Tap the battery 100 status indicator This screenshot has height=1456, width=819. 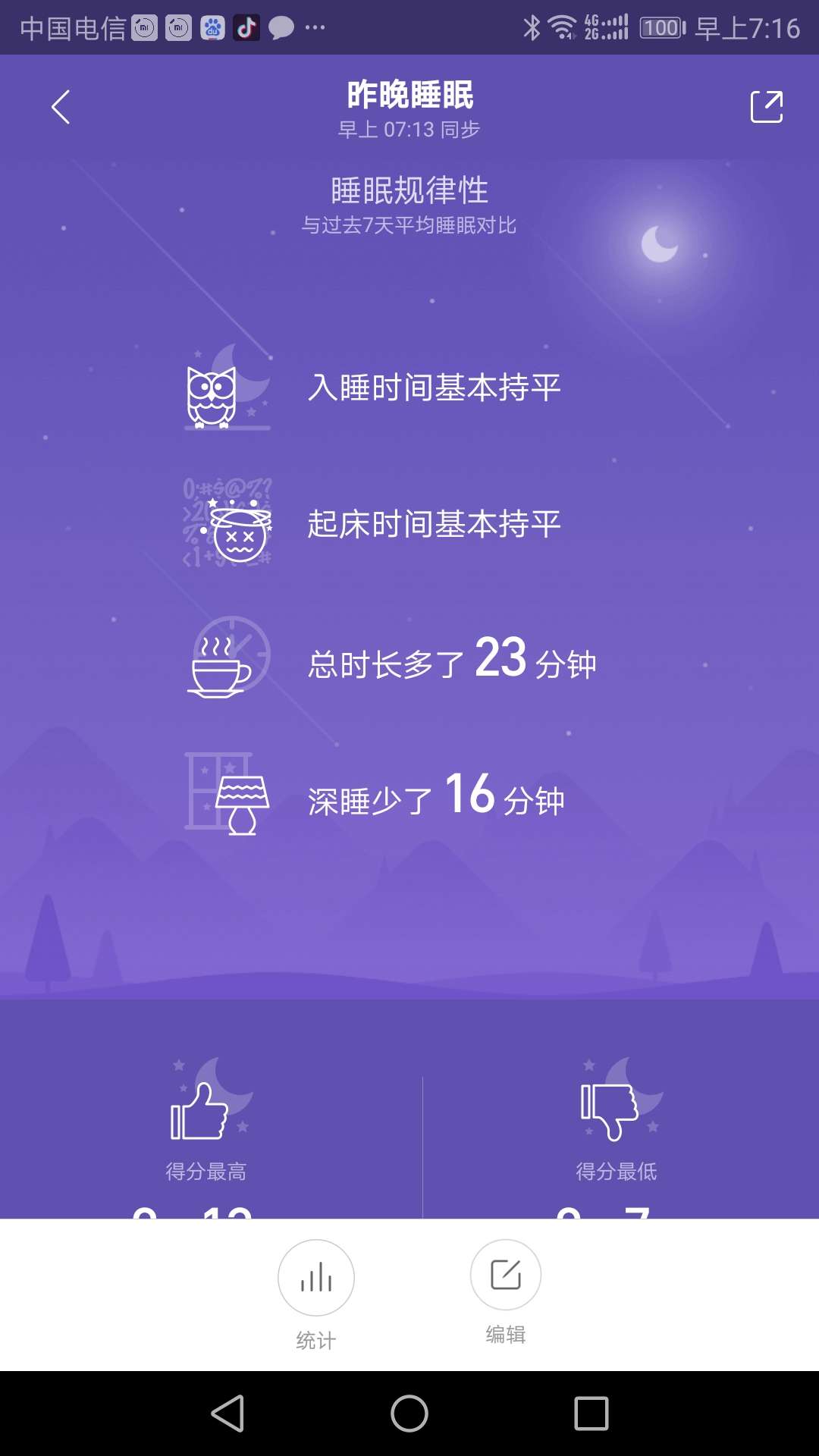661,27
